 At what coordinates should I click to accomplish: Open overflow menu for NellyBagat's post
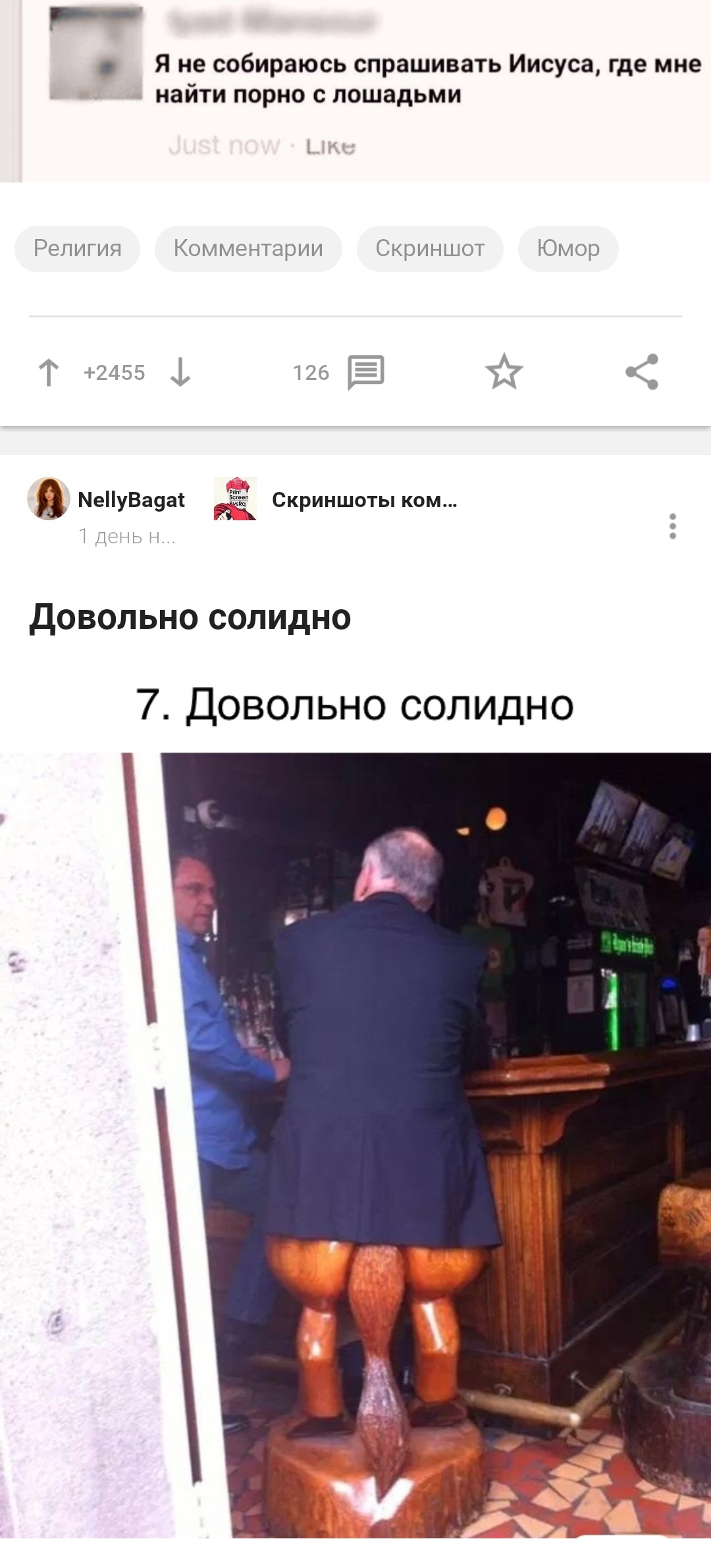[x=672, y=526]
